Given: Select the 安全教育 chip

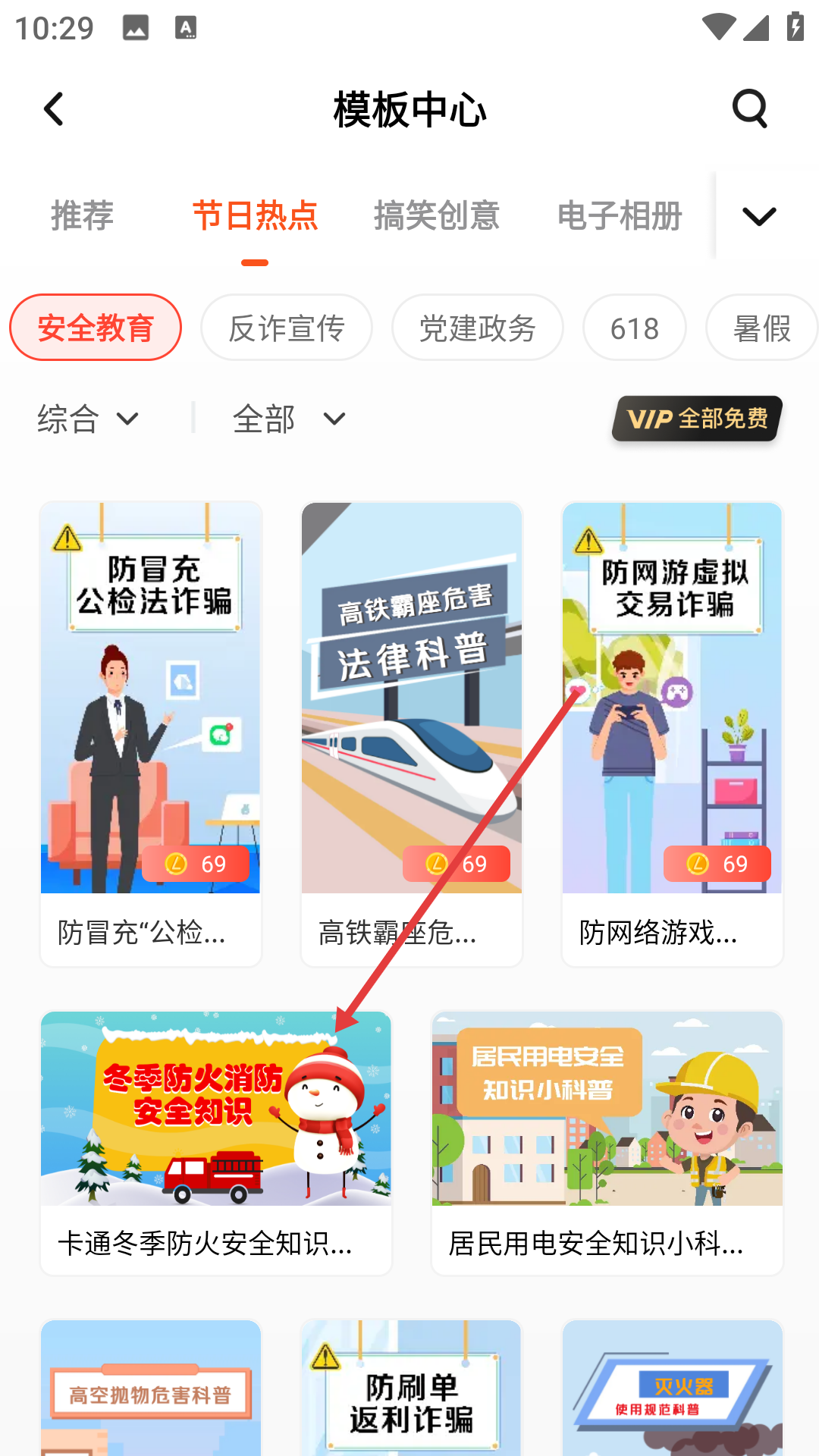Looking at the screenshot, I should [96, 328].
